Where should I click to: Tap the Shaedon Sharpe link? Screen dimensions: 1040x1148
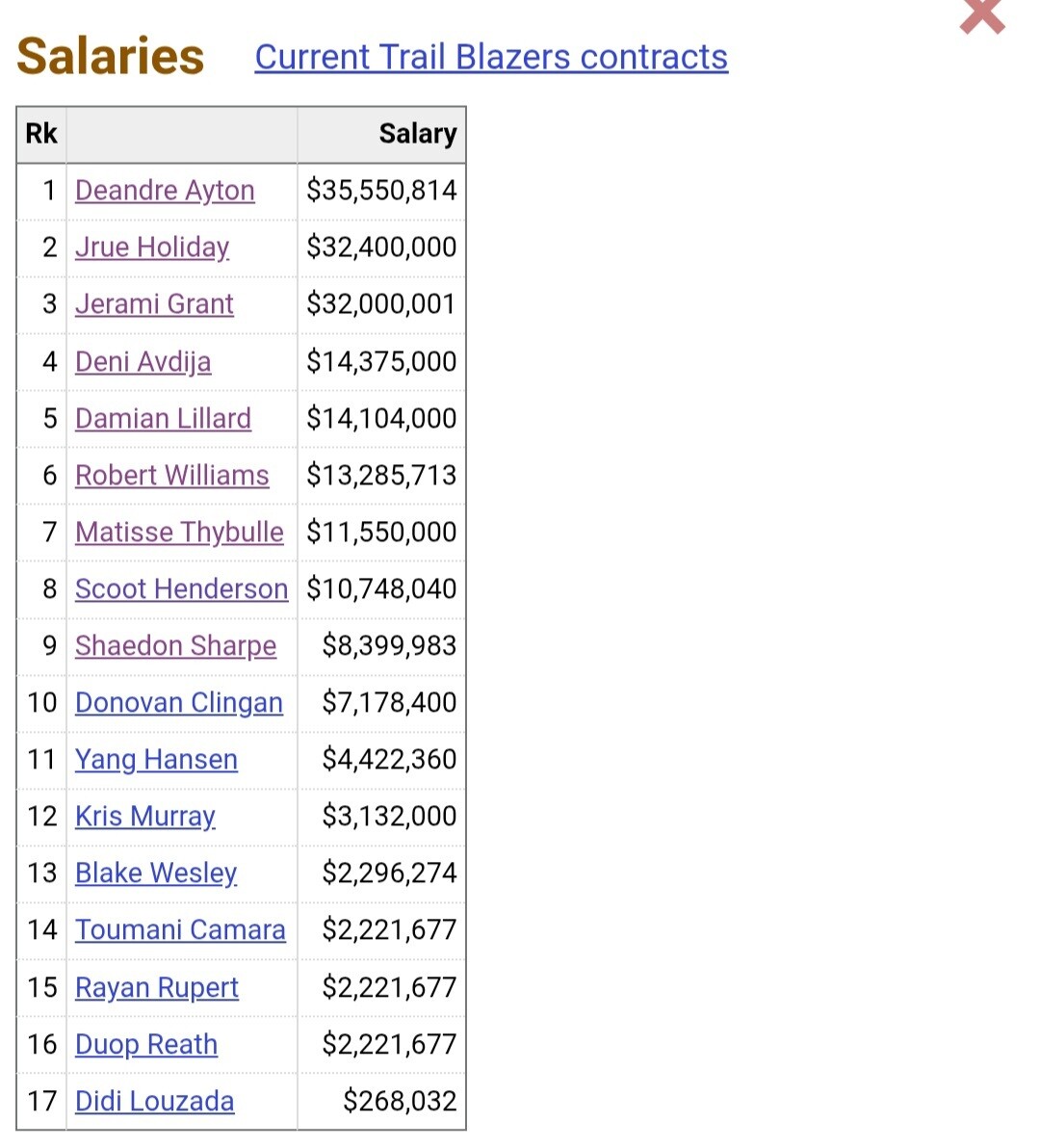pos(175,645)
